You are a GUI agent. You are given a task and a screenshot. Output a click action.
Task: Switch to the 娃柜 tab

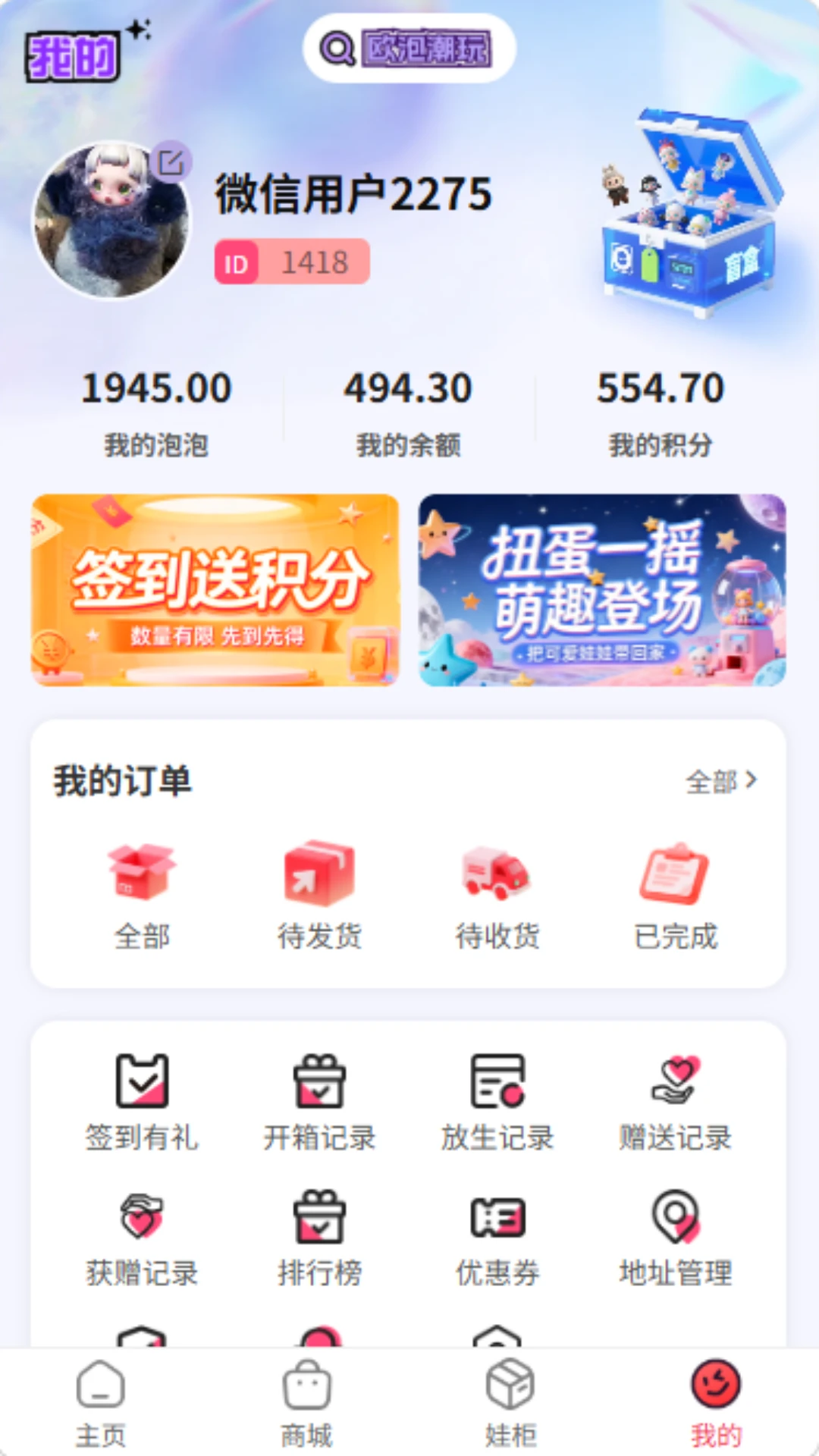[x=510, y=1404]
